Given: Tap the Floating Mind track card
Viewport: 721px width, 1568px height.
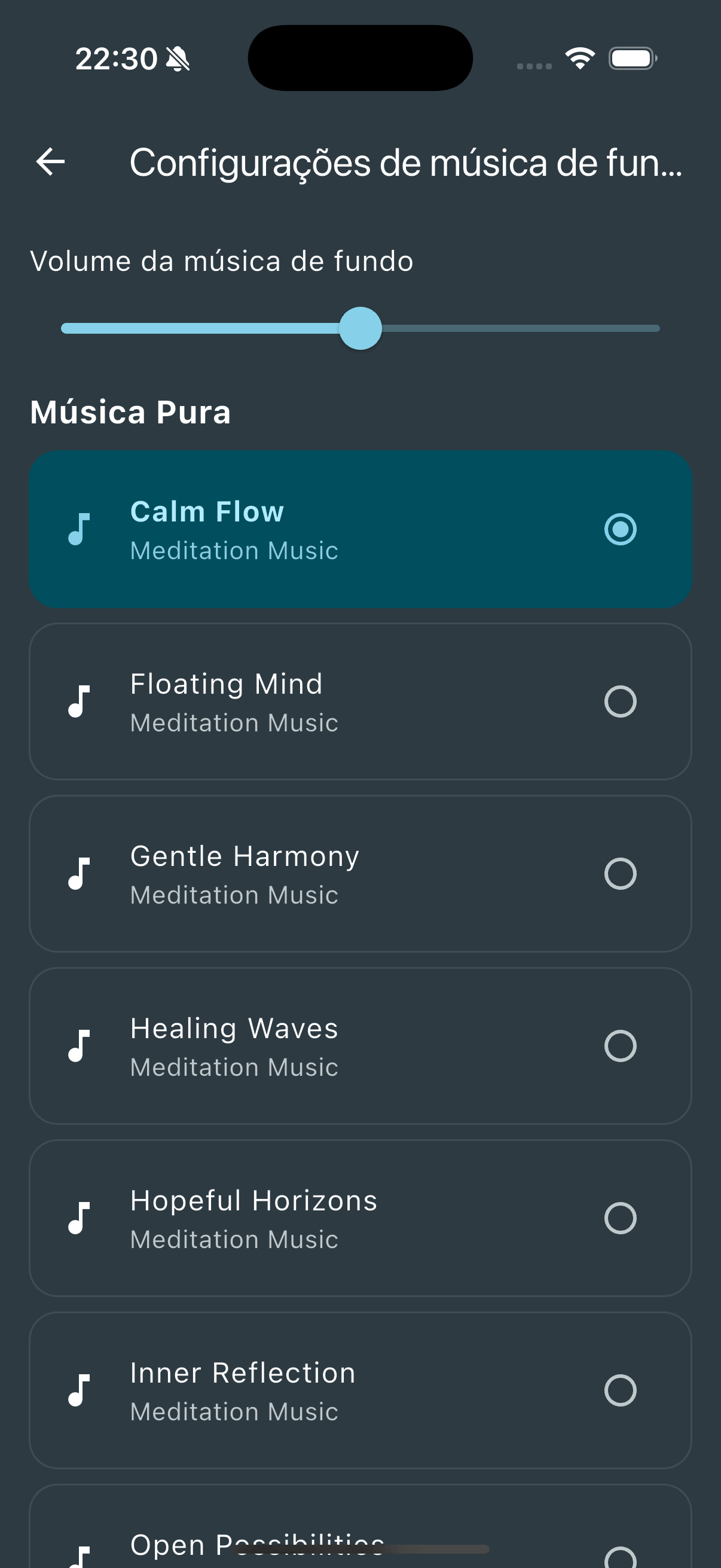Looking at the screenshot, I should (x=360, y=701).
